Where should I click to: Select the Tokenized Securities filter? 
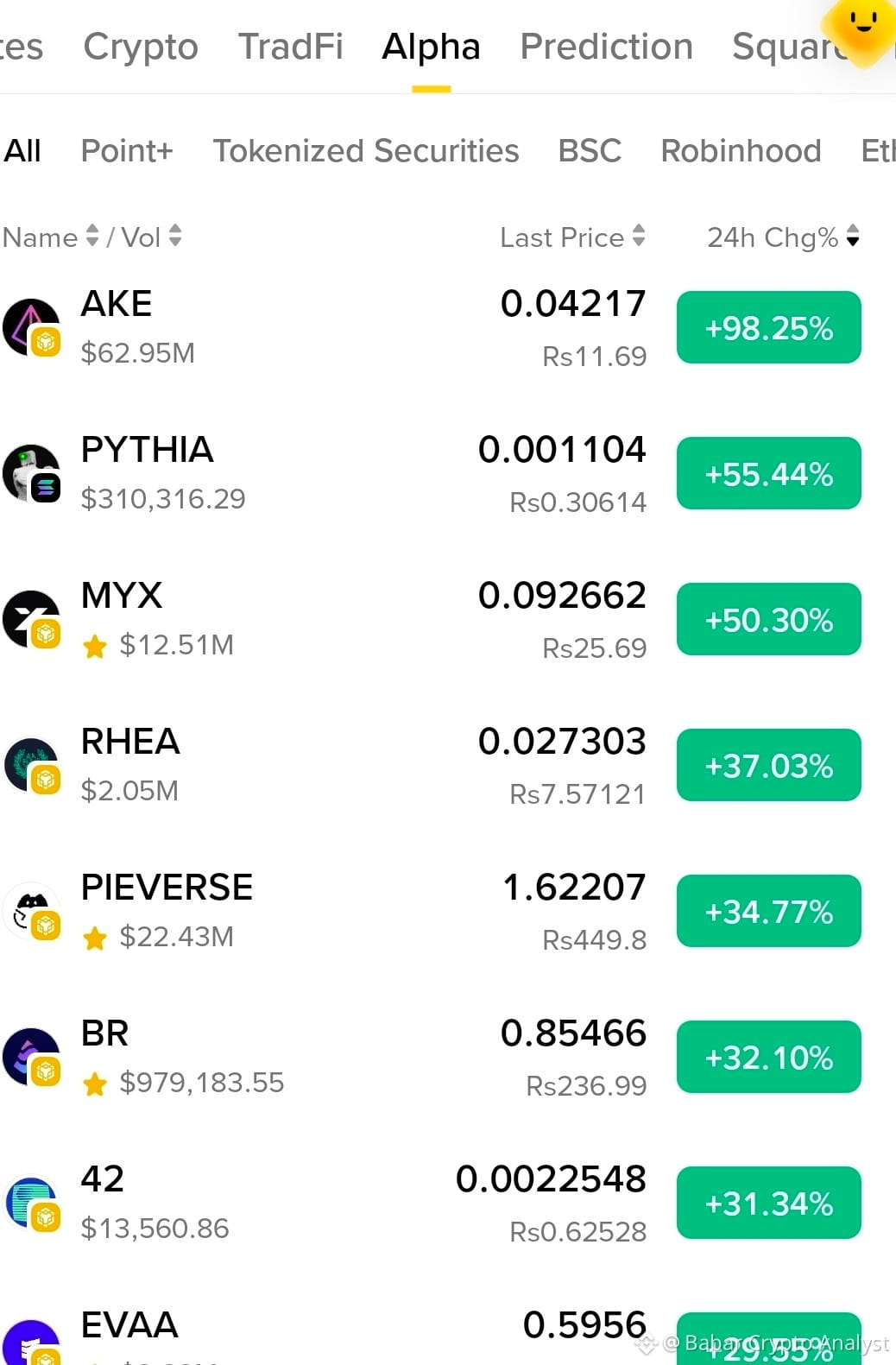pyautogui.click(x=366, y=151)
